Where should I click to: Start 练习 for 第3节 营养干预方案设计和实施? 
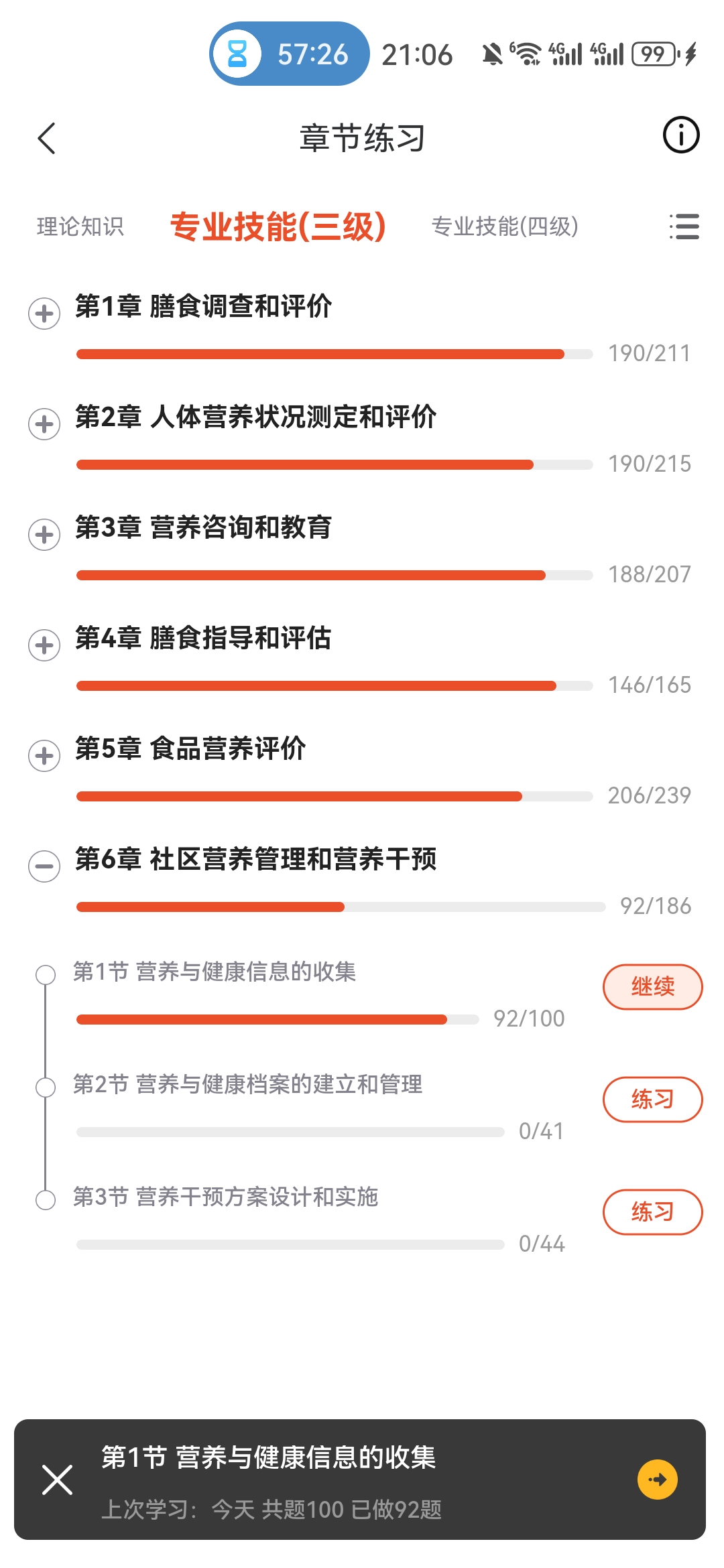tap(652, 1212)
